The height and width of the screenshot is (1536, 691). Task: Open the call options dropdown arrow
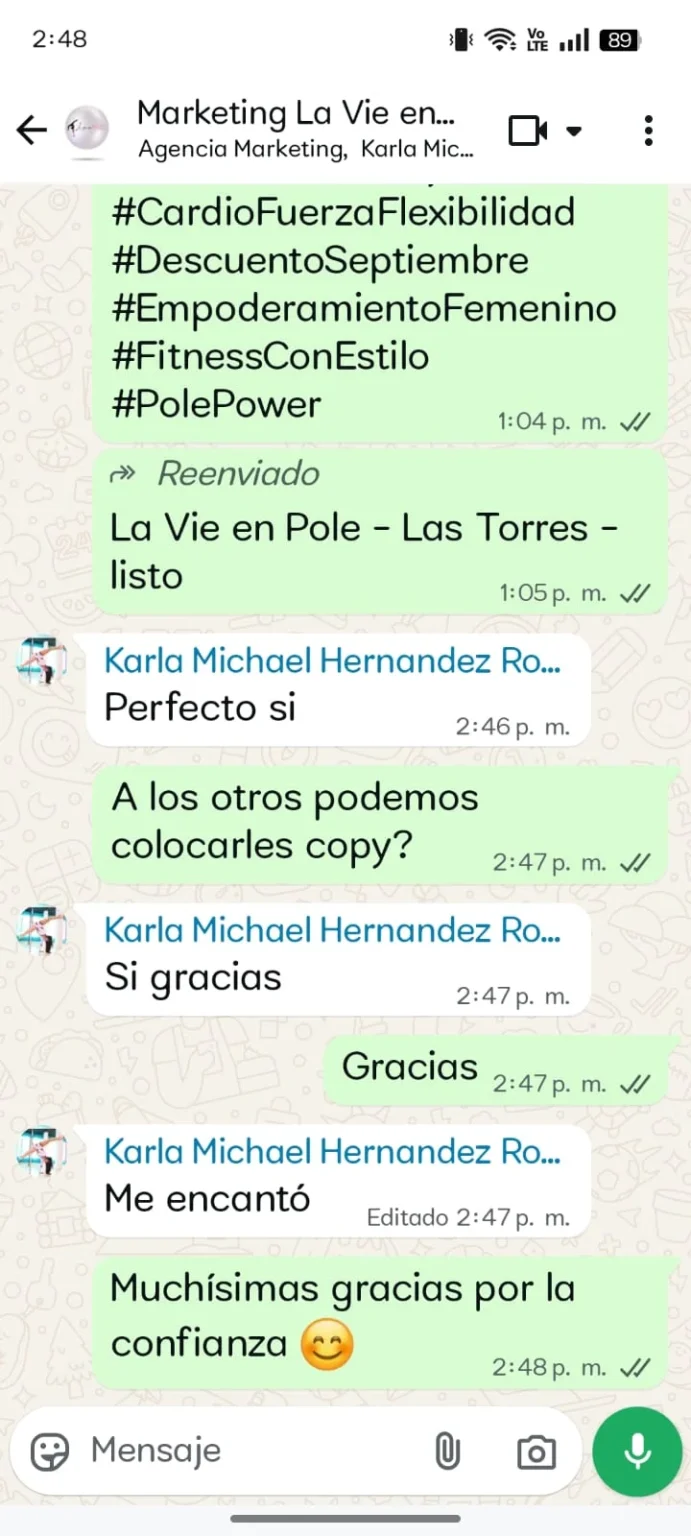(x=574, y=131)
